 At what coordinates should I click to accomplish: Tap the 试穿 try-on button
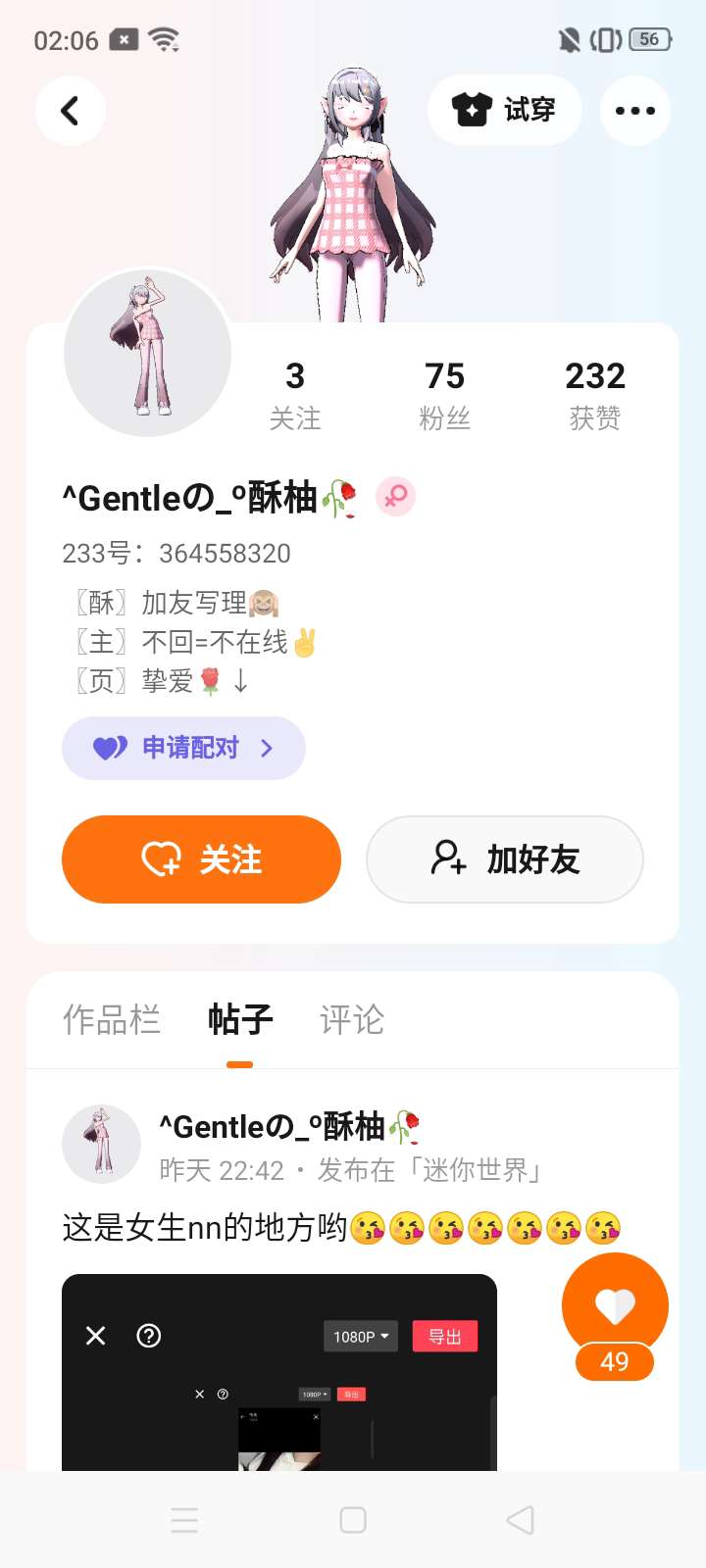coord(505,110)
